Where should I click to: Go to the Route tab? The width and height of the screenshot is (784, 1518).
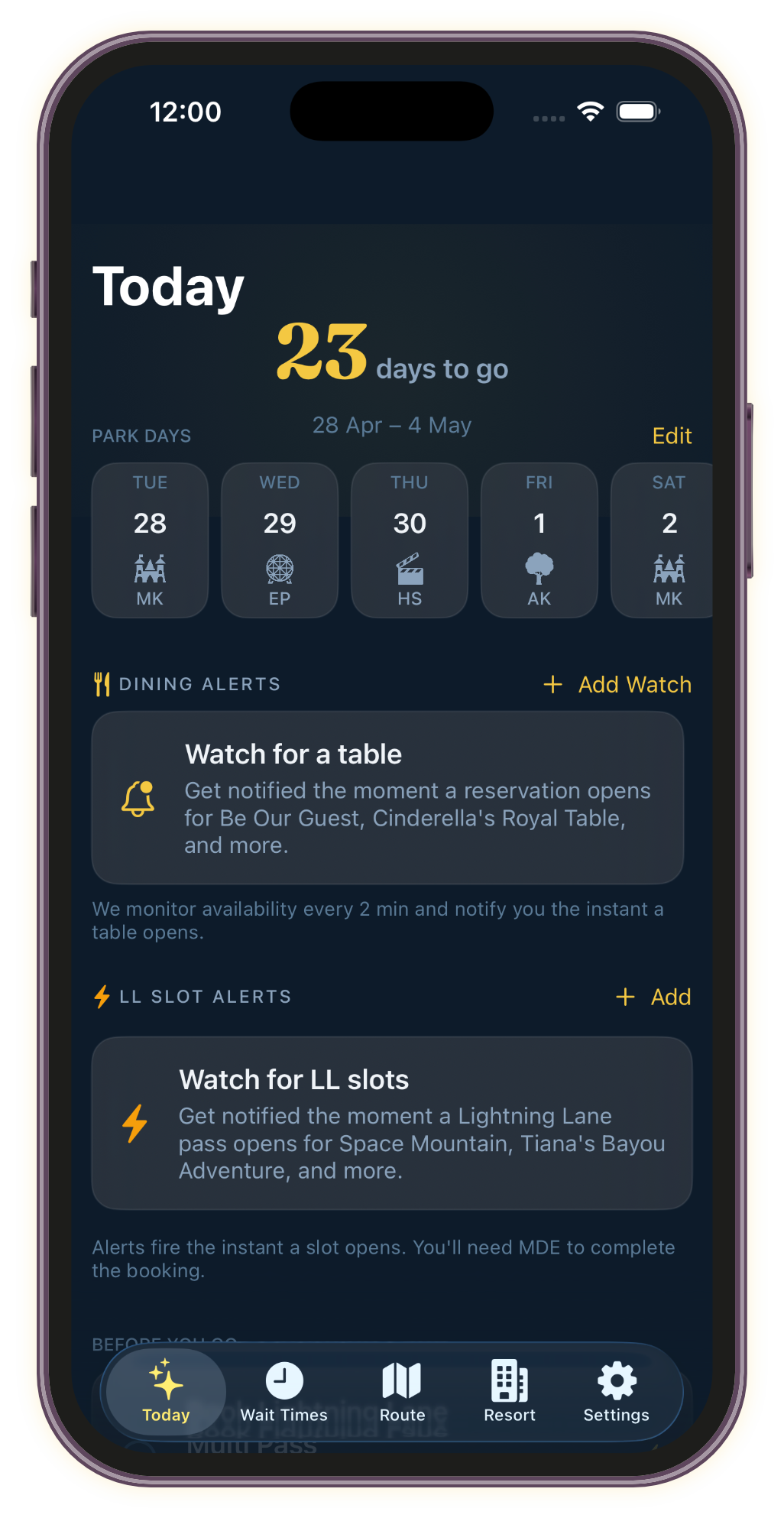coord(402,1391)
